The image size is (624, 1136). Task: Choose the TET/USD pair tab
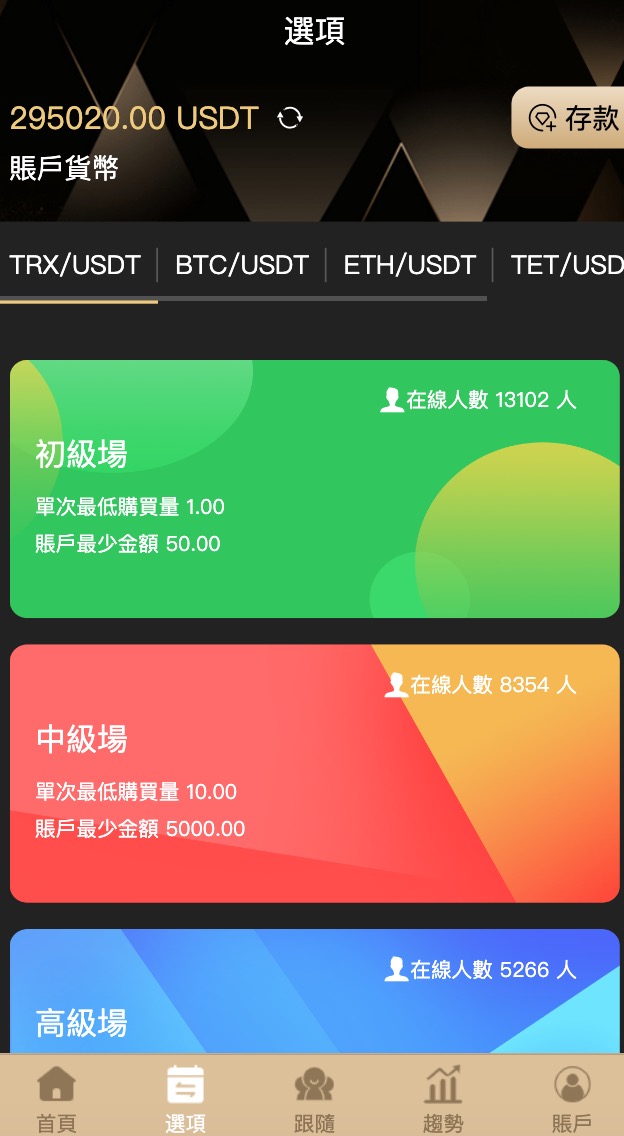pos(566,265)
